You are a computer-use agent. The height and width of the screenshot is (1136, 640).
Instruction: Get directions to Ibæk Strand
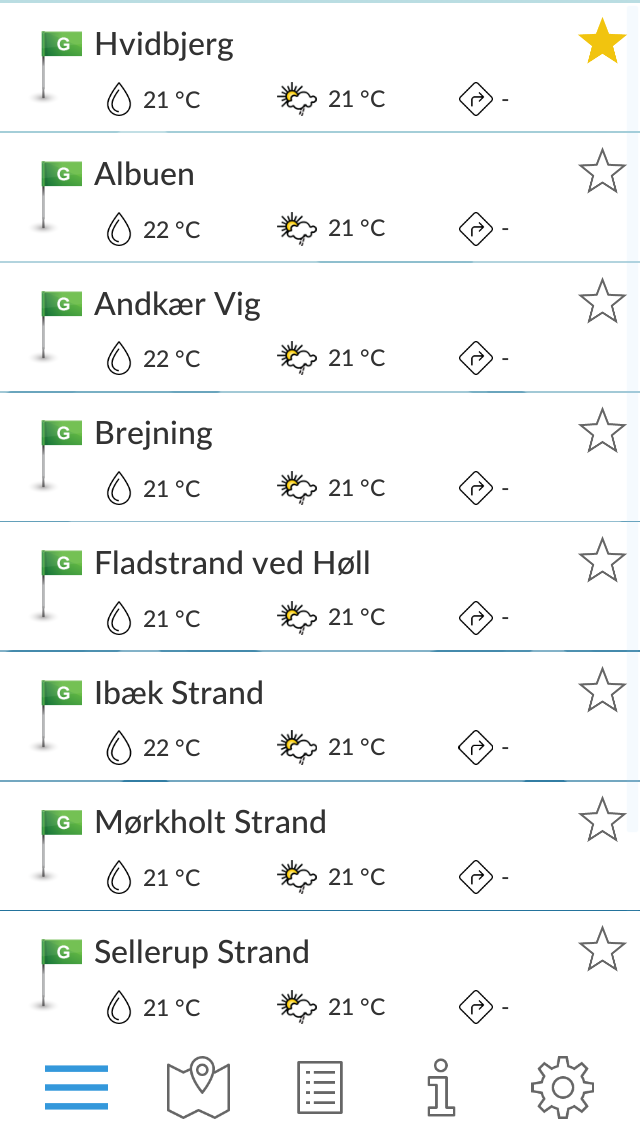click(x=475, y=747)
